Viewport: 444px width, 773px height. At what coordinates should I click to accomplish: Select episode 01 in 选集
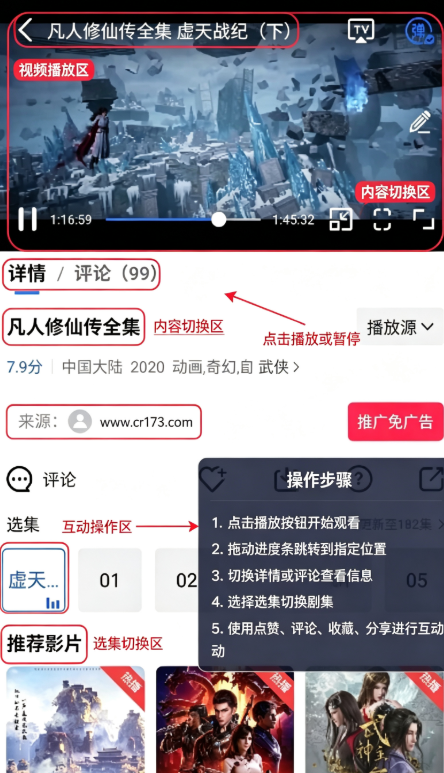(109, 580)
